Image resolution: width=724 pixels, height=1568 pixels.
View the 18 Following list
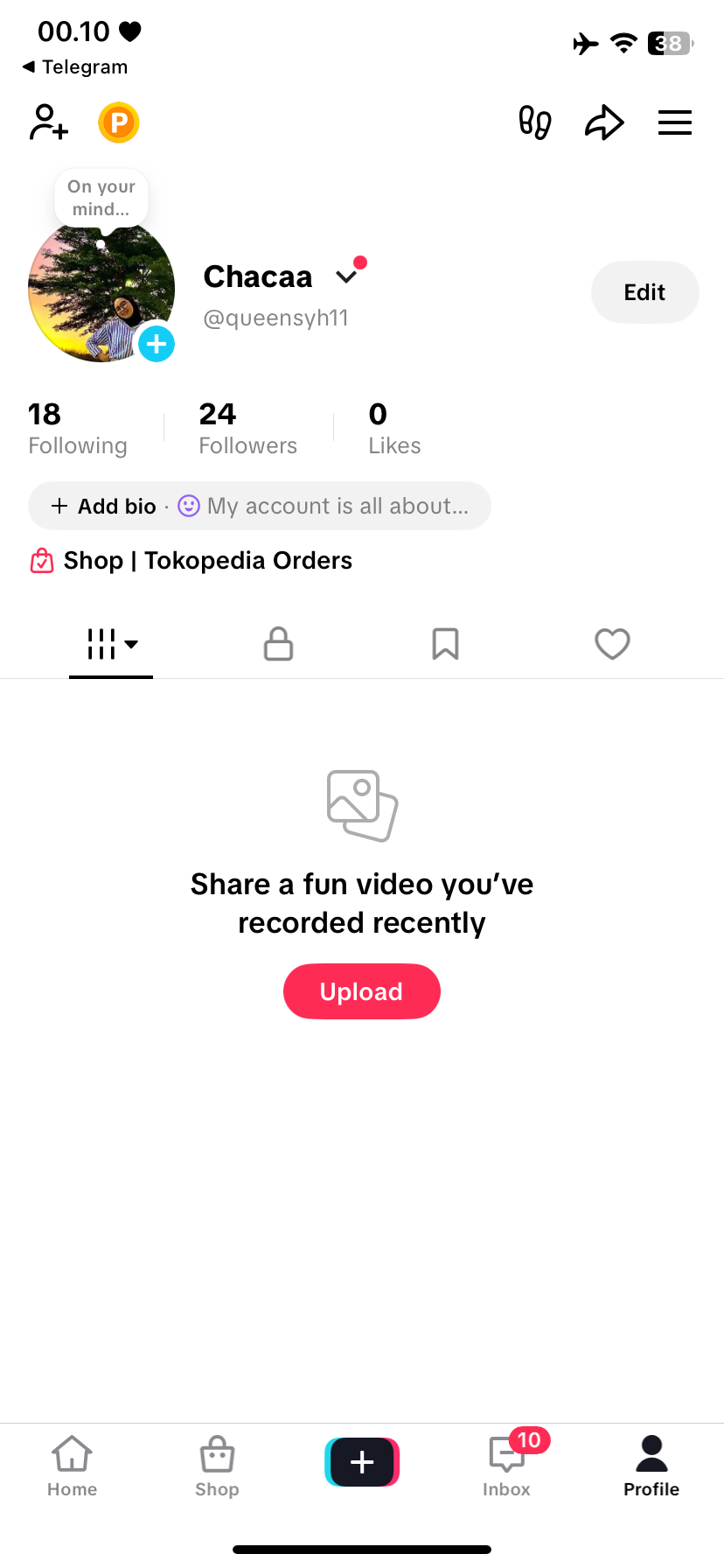tap(77, 428)
